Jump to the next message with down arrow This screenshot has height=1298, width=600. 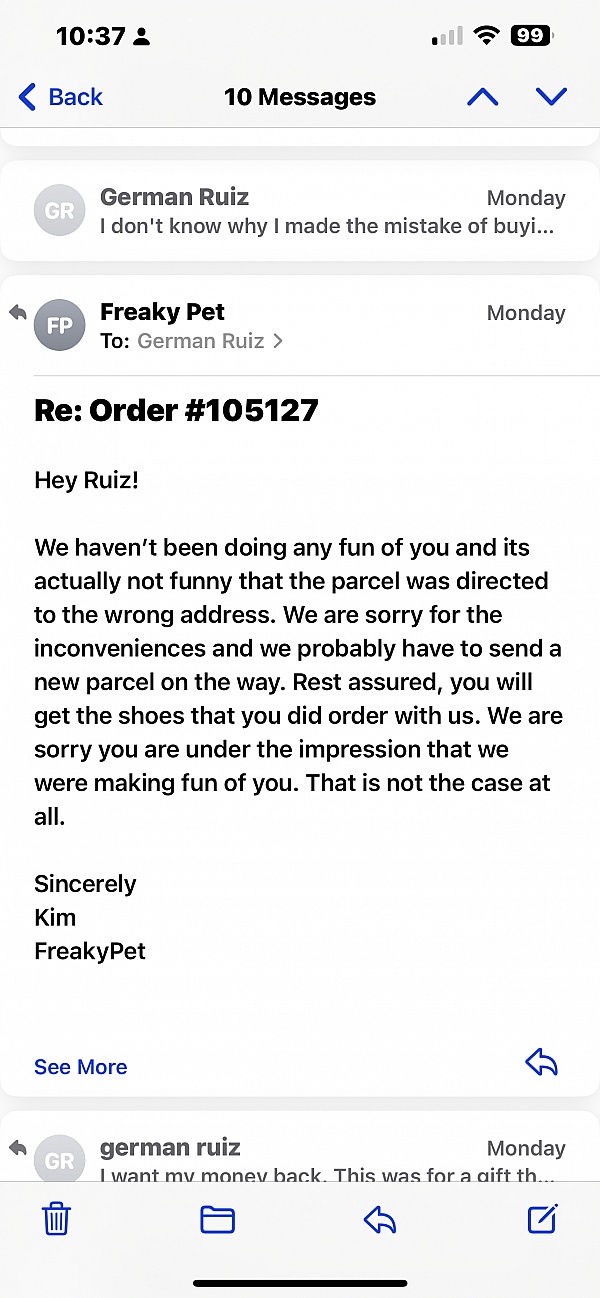click(551, 97)
